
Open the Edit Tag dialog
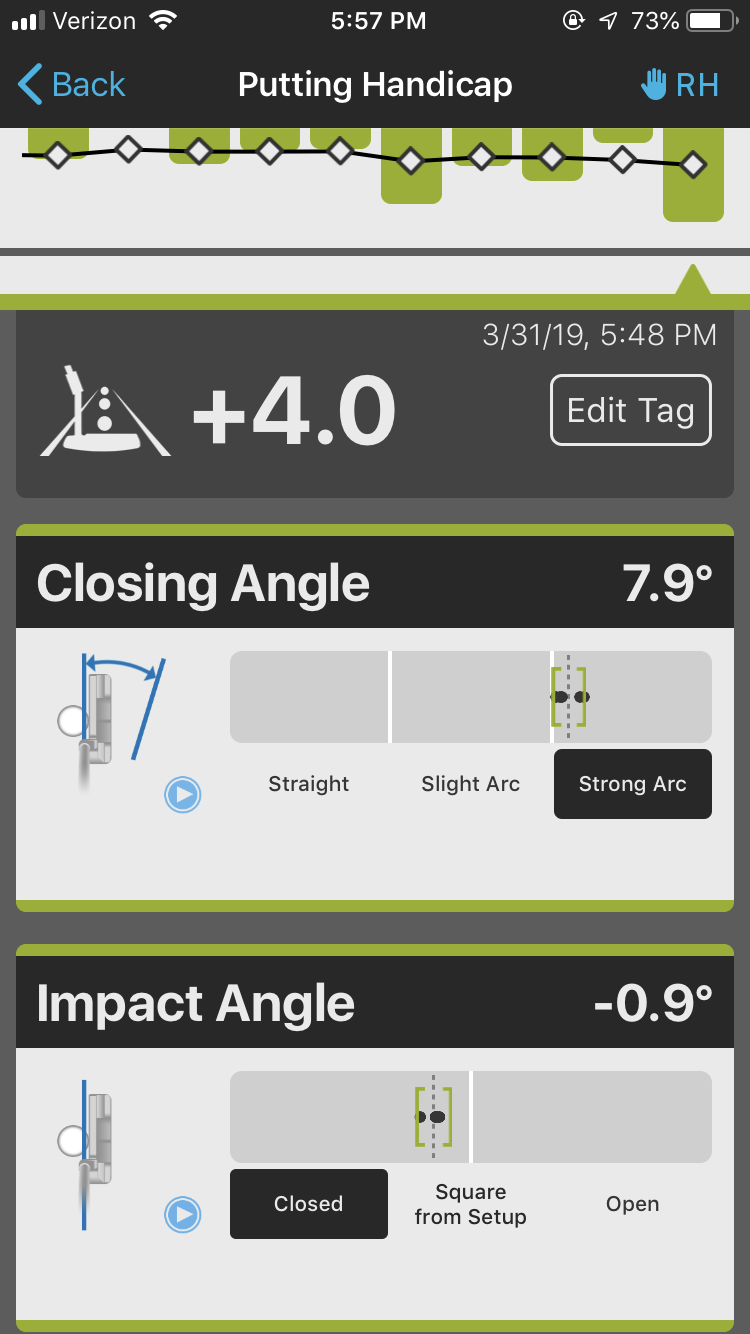pos(630,410)
